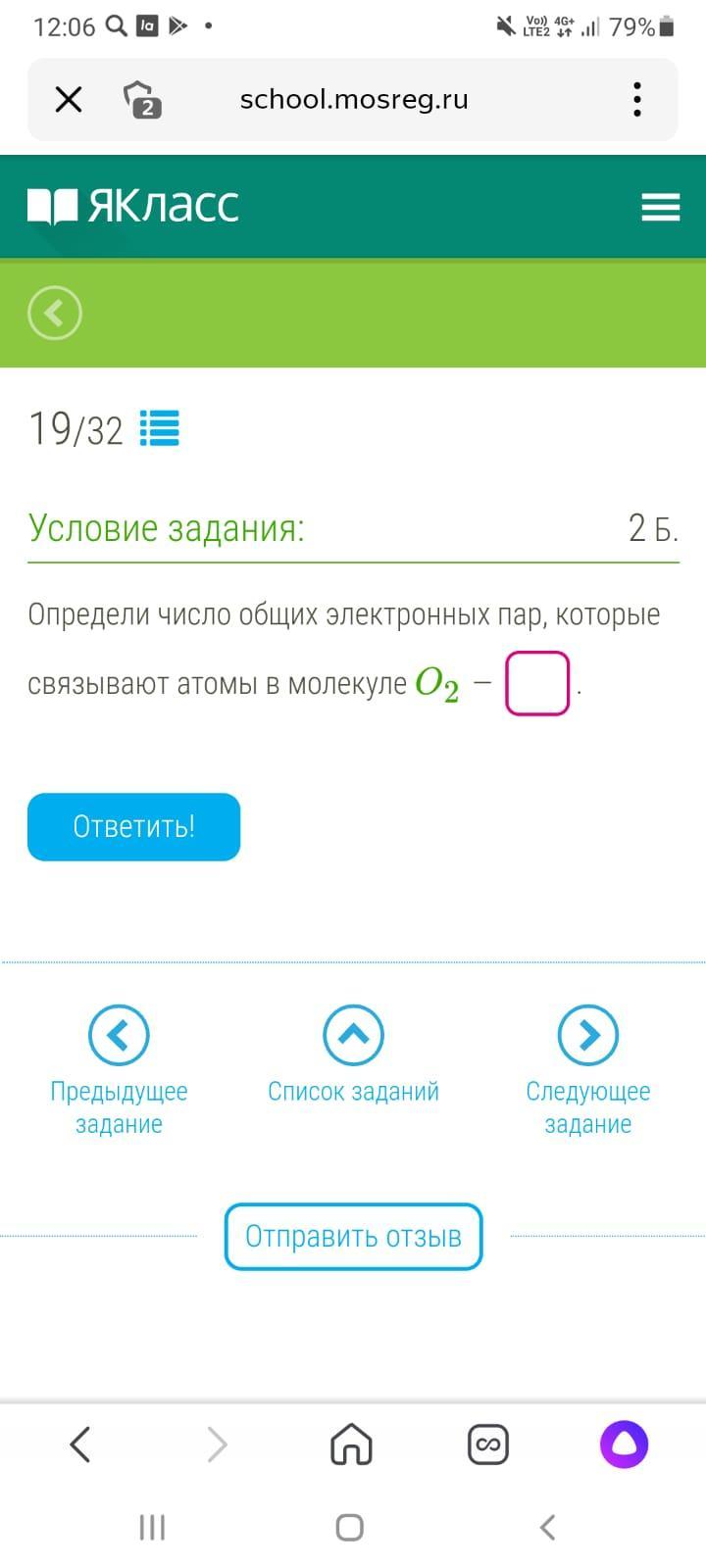The height and width of the screenshot is (1568, 706).
Task: Focus the answer box for O₂
Action: click(537, 683)
